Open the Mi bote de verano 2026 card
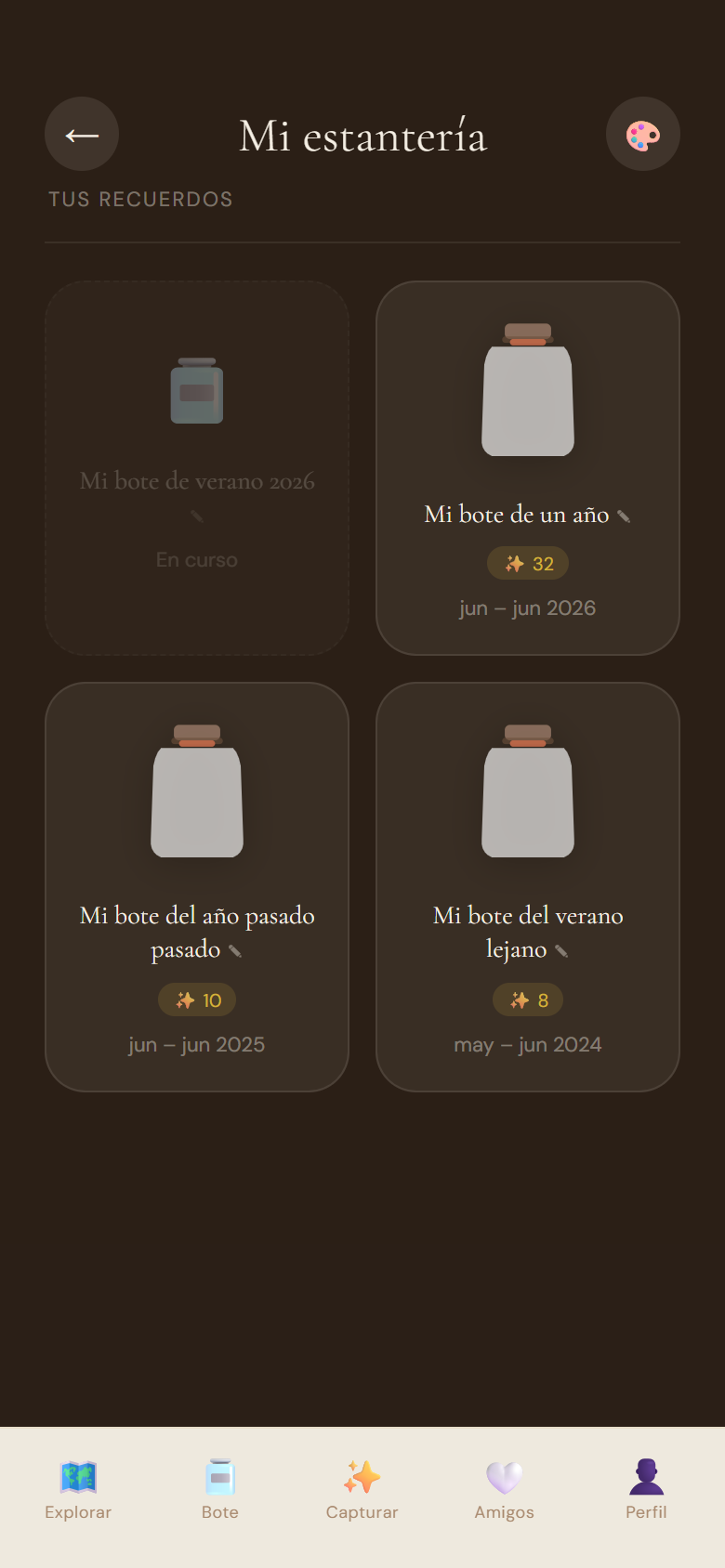The height and width of the screenshot is (1568, 725). 197,468
